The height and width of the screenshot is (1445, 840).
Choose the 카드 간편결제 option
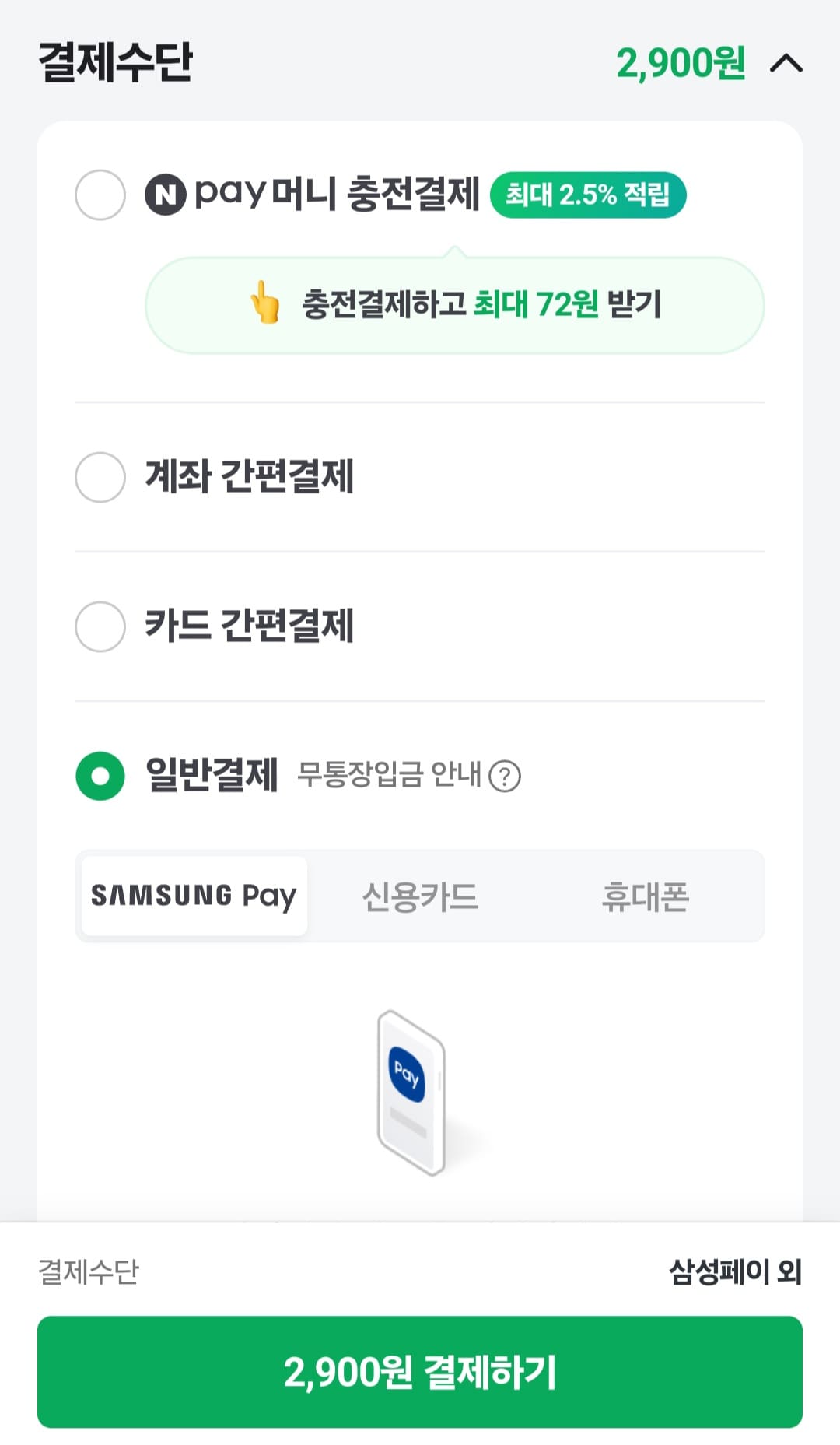(x=99, y=626)
